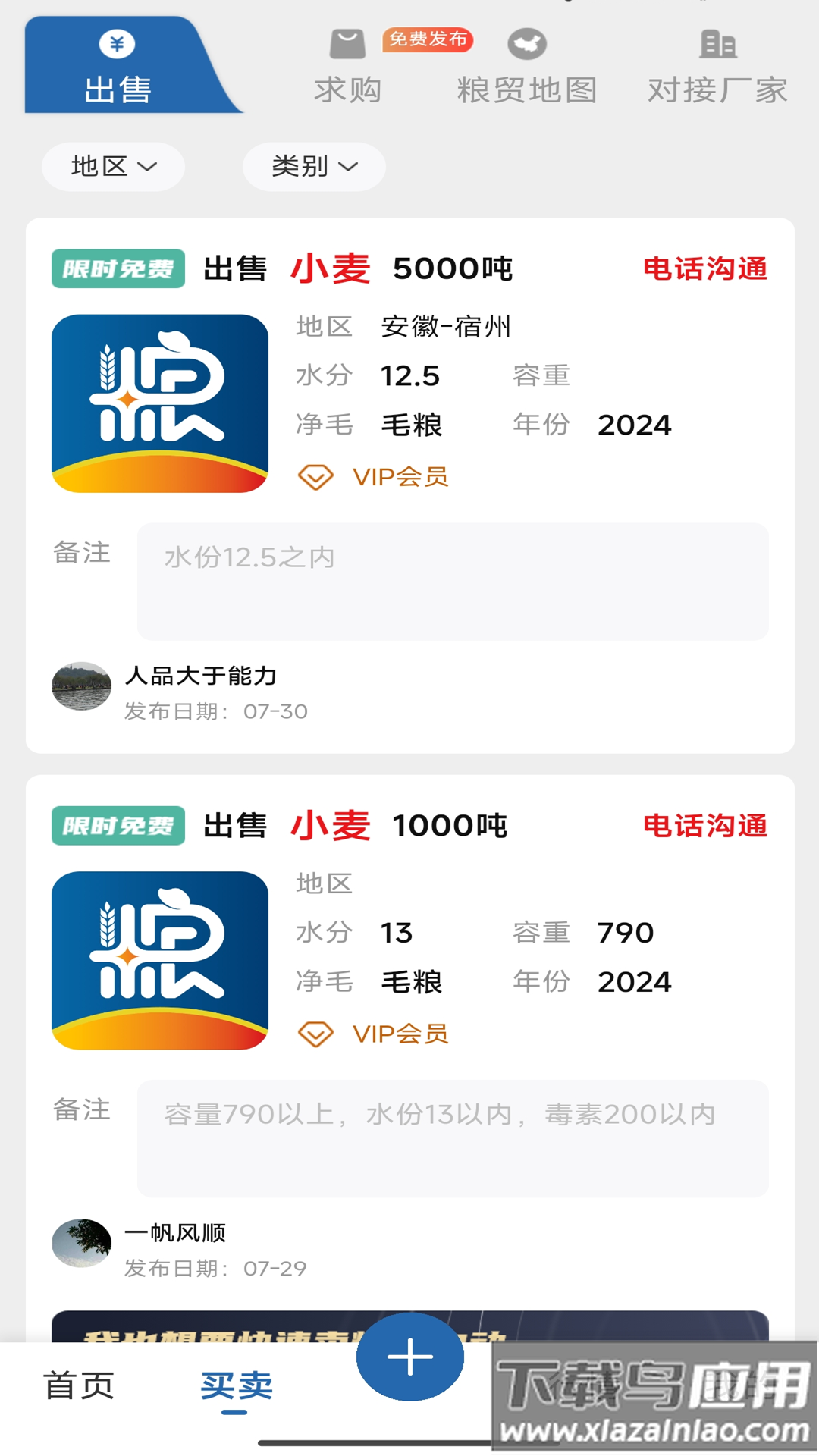Viewport: 819px width, 1456px height.
Task: Open the 安徽-宿州 region label on first listing
Action: point(447,327)
